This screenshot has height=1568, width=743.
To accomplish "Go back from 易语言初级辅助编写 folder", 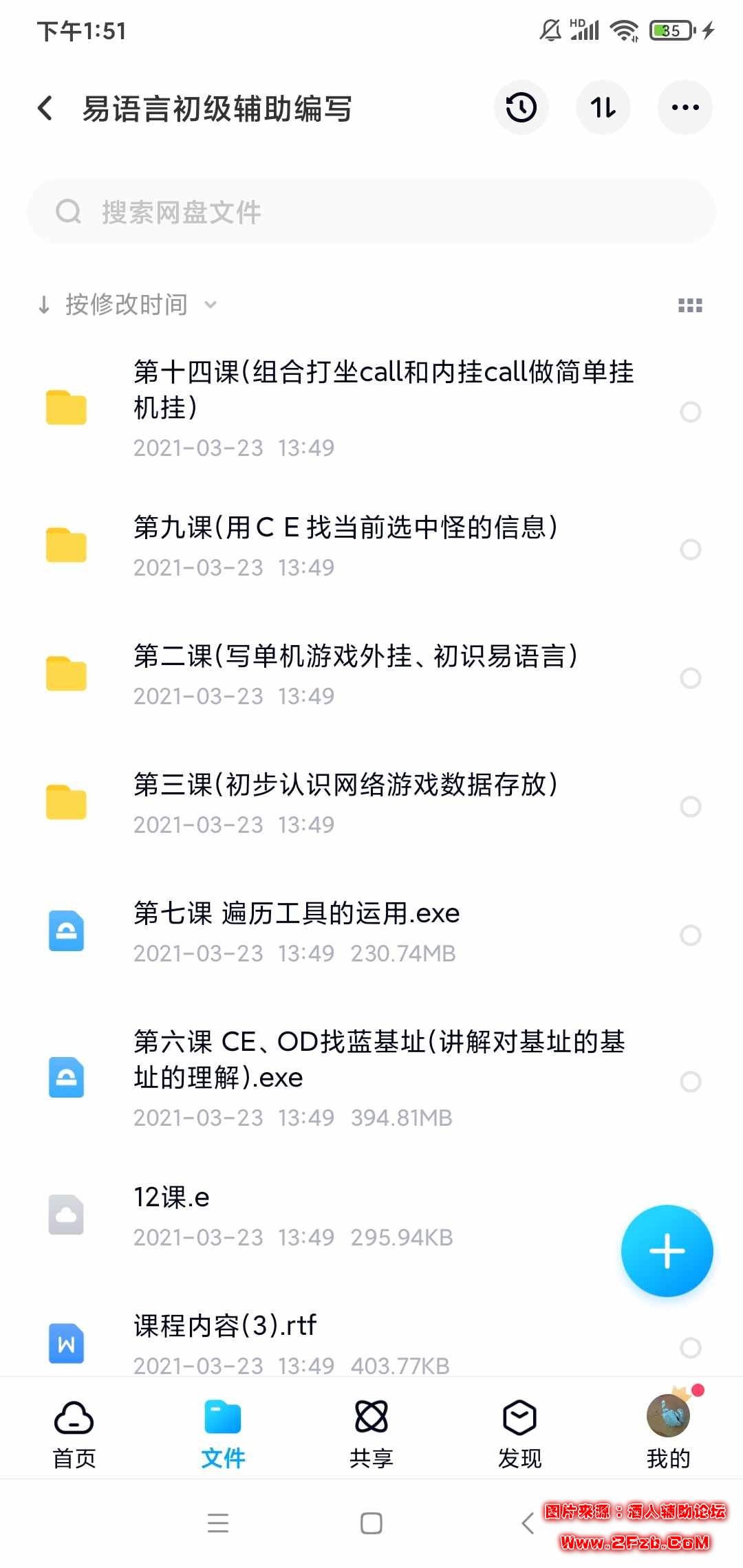I will (45, 108).
